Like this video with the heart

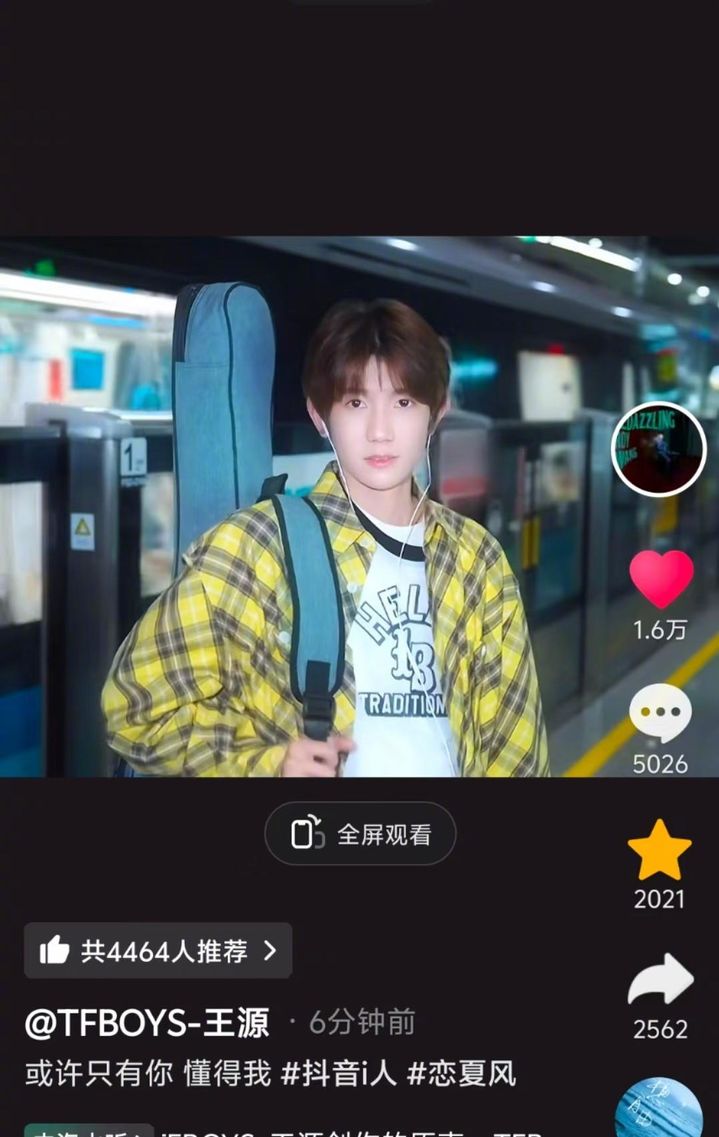(660, 579)
